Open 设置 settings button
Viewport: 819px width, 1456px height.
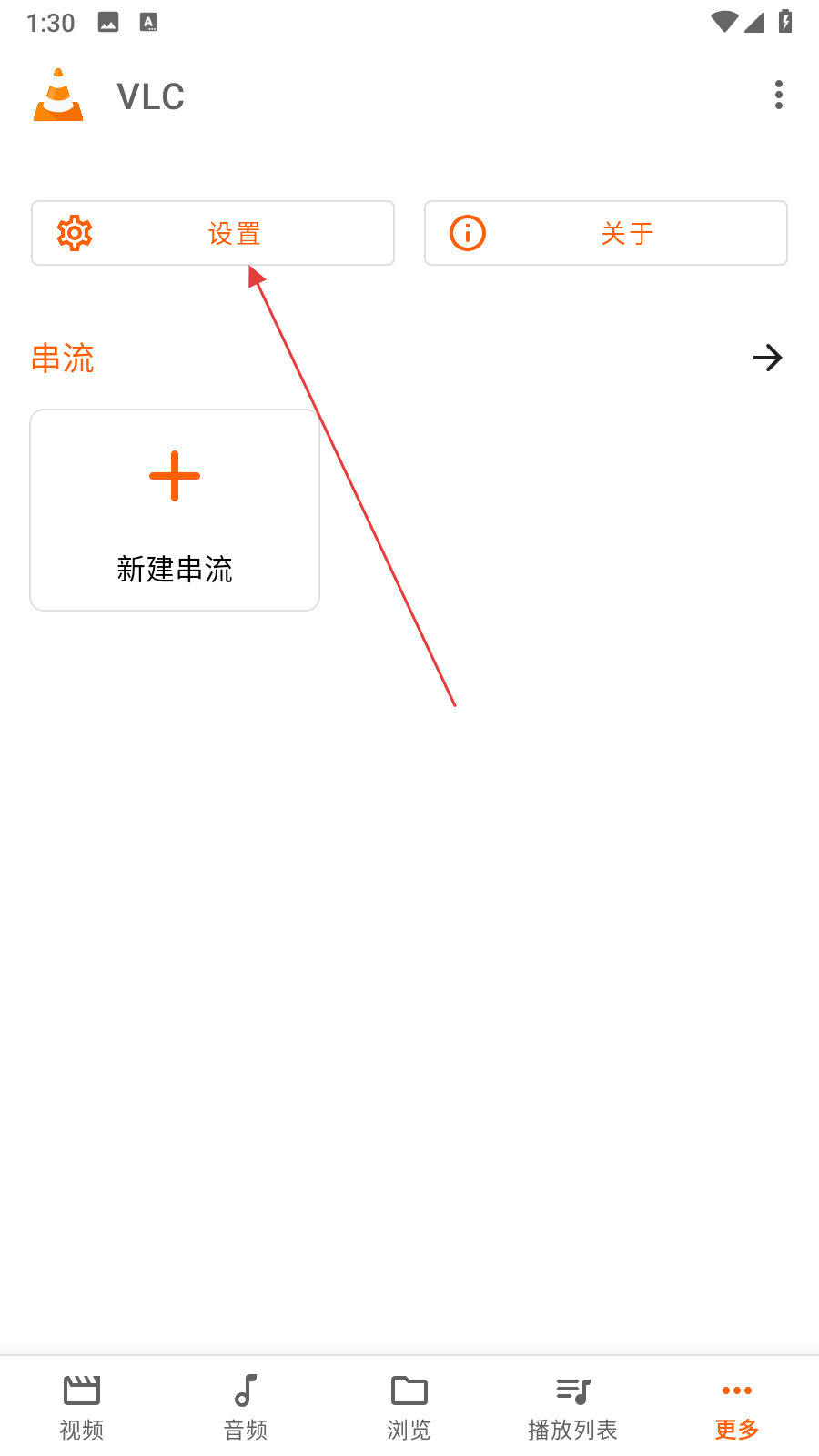(x=213, y=233)
